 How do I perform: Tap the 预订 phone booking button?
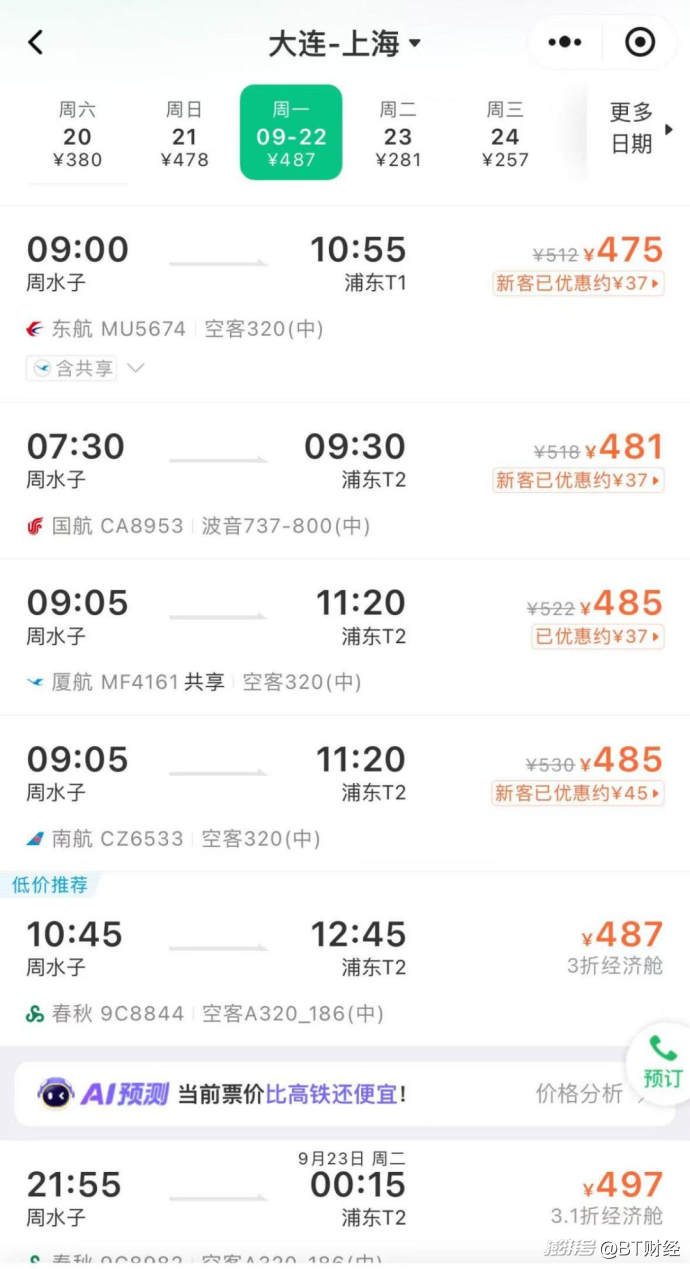click(x=661, y=1062)
